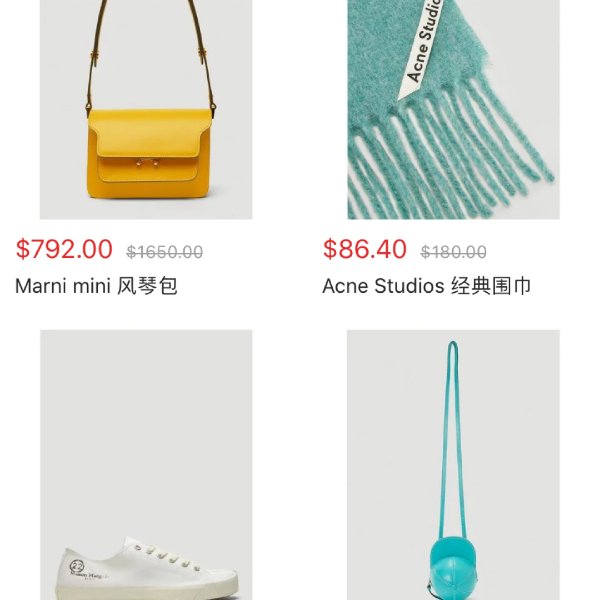This screenshot has height=600, width=600.
Task: Open the Acne Studios 经典围巾 product
Action: point(453,110)
